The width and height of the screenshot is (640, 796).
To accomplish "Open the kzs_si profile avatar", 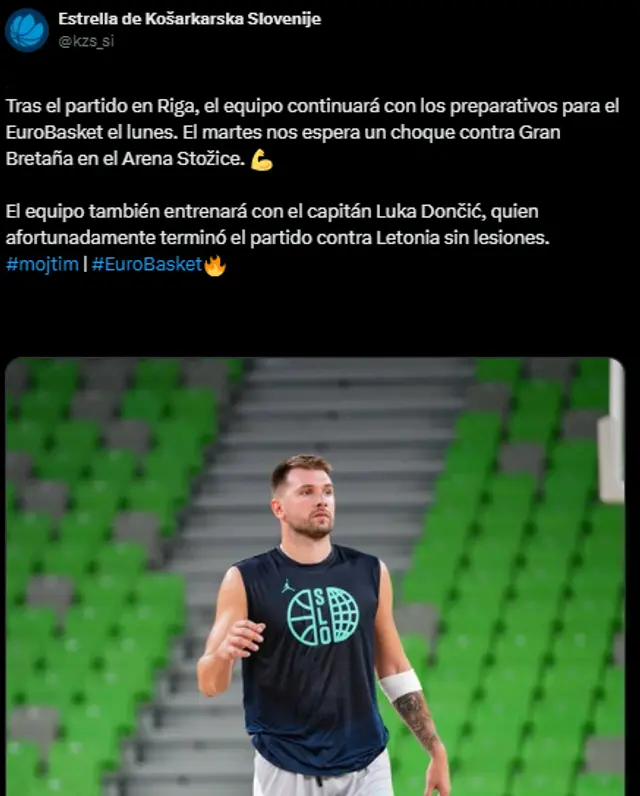I will coord(27,30).
